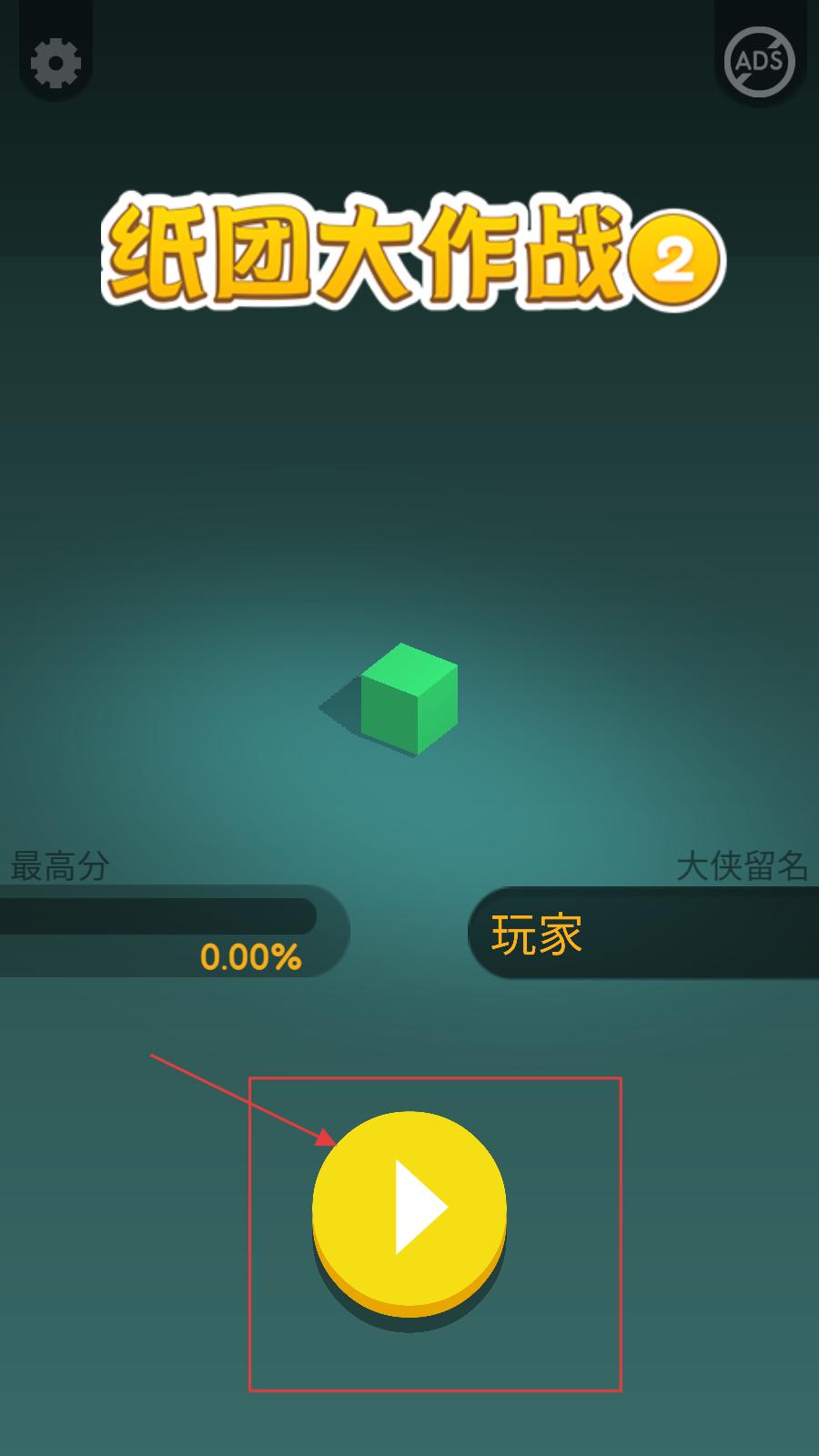Edit the player name field 玩家
The height and width of the screenshot is (1456, 819).
point(643,934)
